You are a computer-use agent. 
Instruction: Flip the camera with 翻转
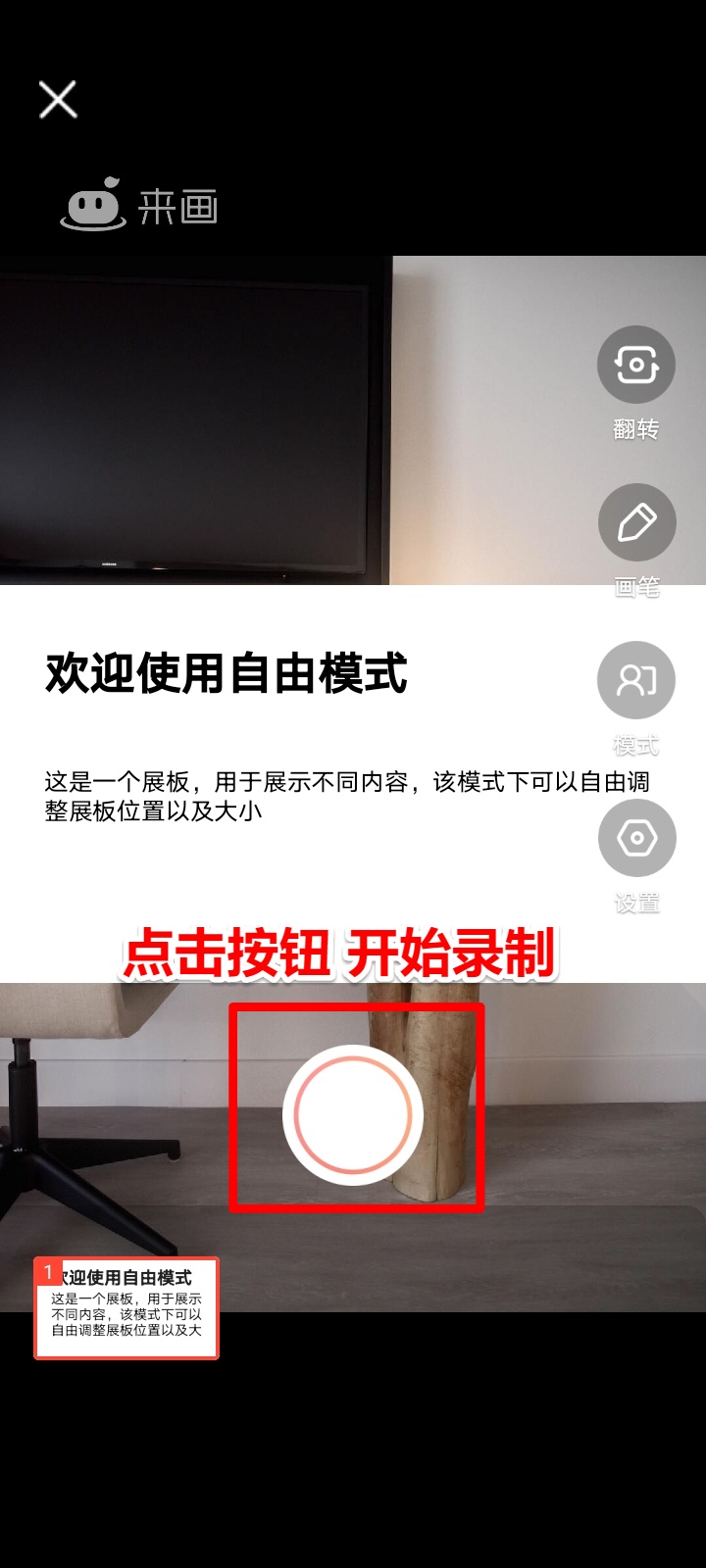point(636,366)
